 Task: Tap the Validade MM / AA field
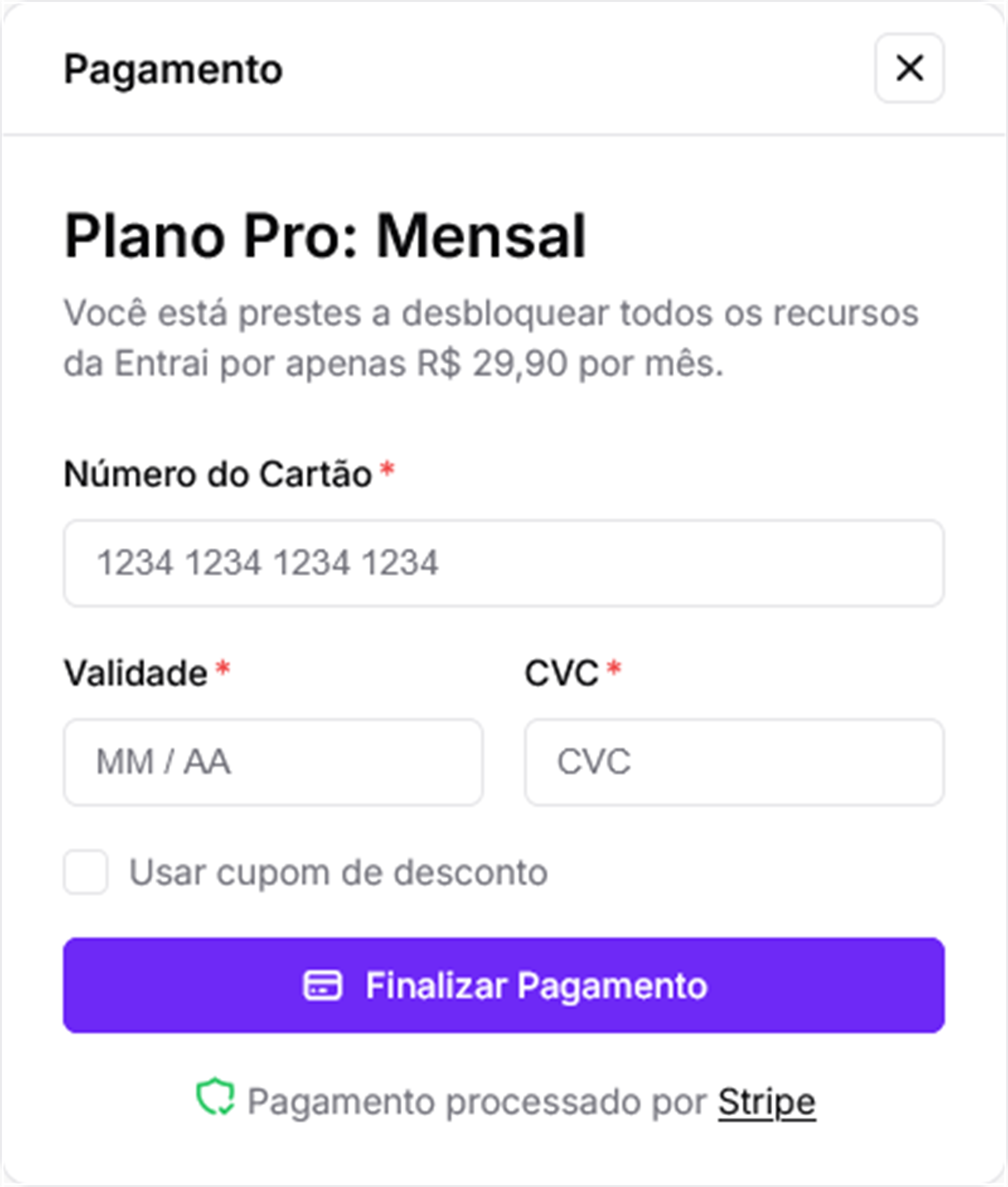click(273, 762)
